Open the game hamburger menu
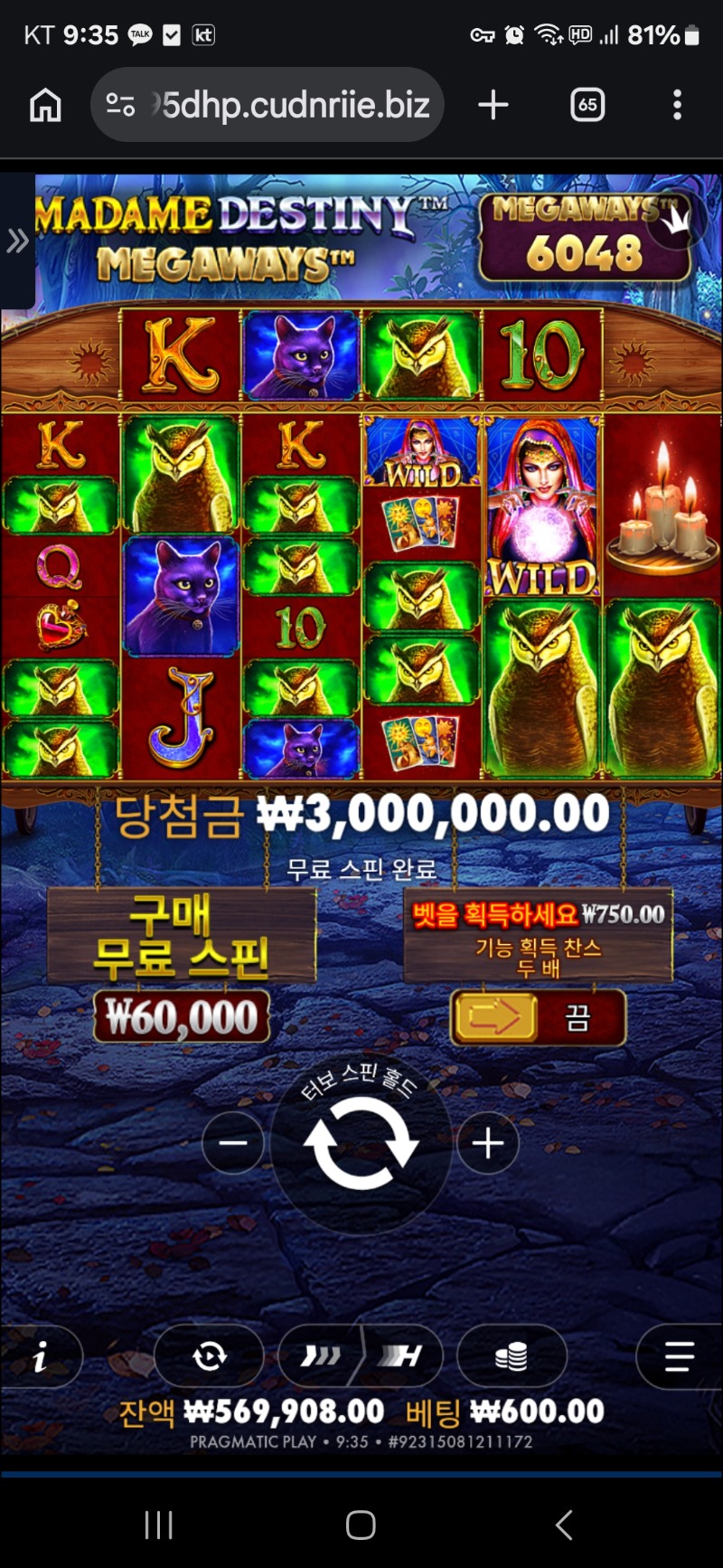723x1568 pixels. pos(679,1356)
